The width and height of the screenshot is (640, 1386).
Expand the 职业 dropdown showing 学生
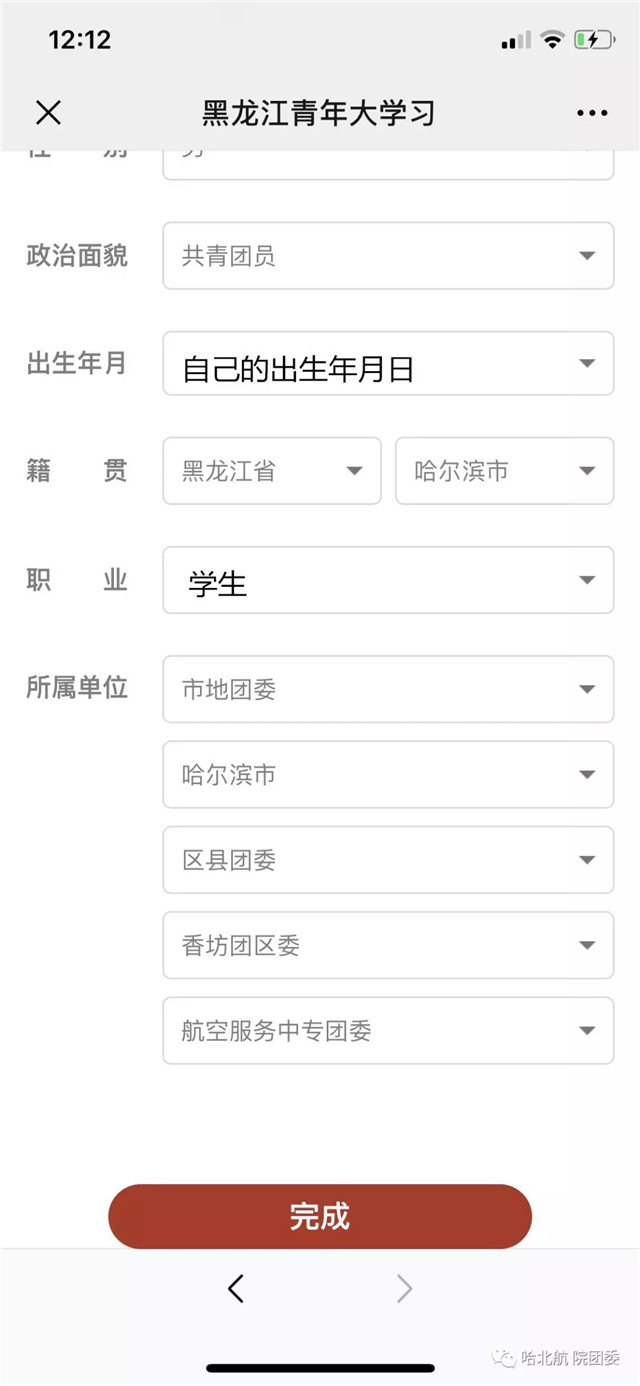(x=388, y=580)
